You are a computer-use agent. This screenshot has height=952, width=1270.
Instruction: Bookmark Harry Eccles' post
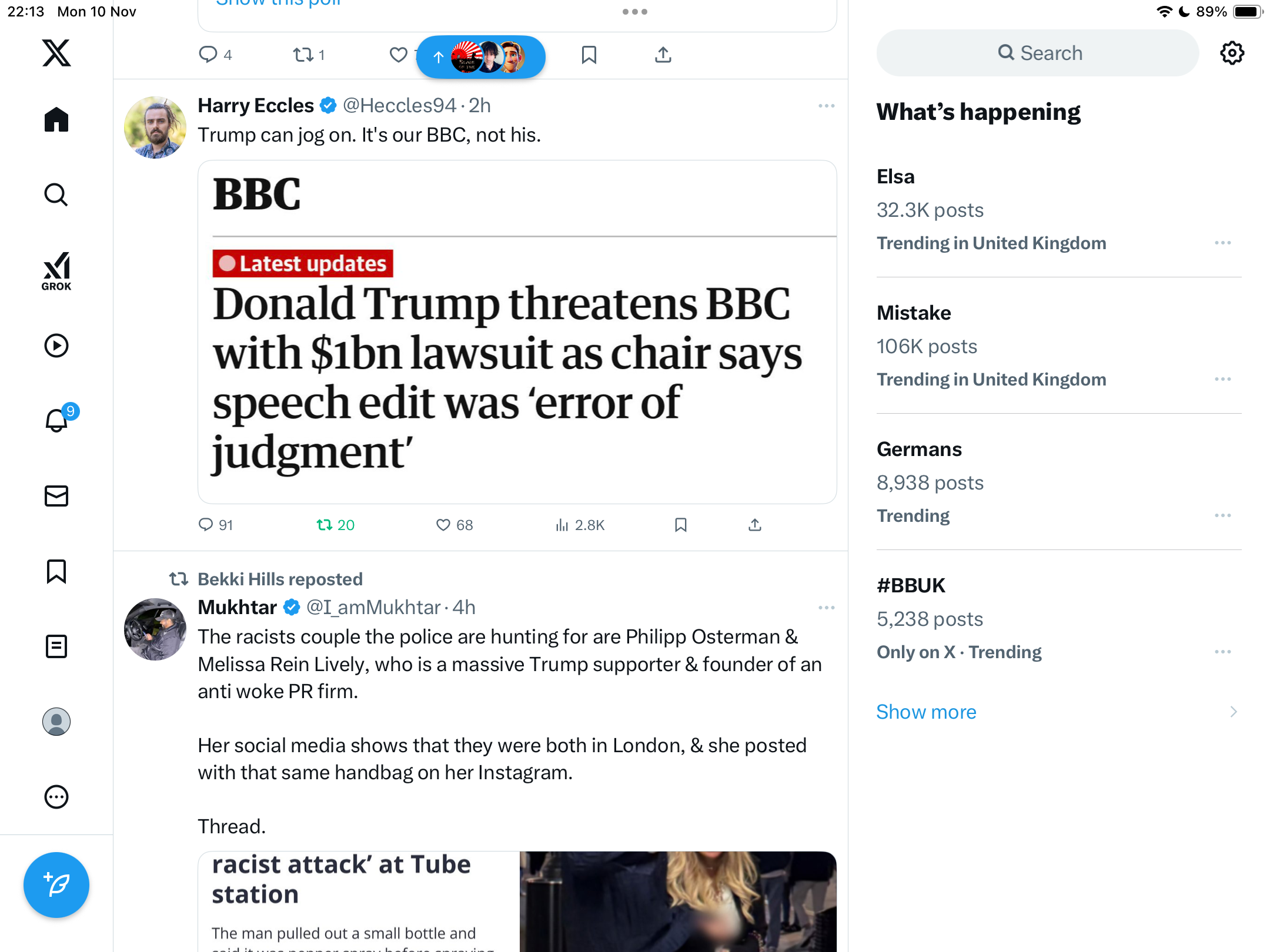pyautogui.click(x=681, y=525)
